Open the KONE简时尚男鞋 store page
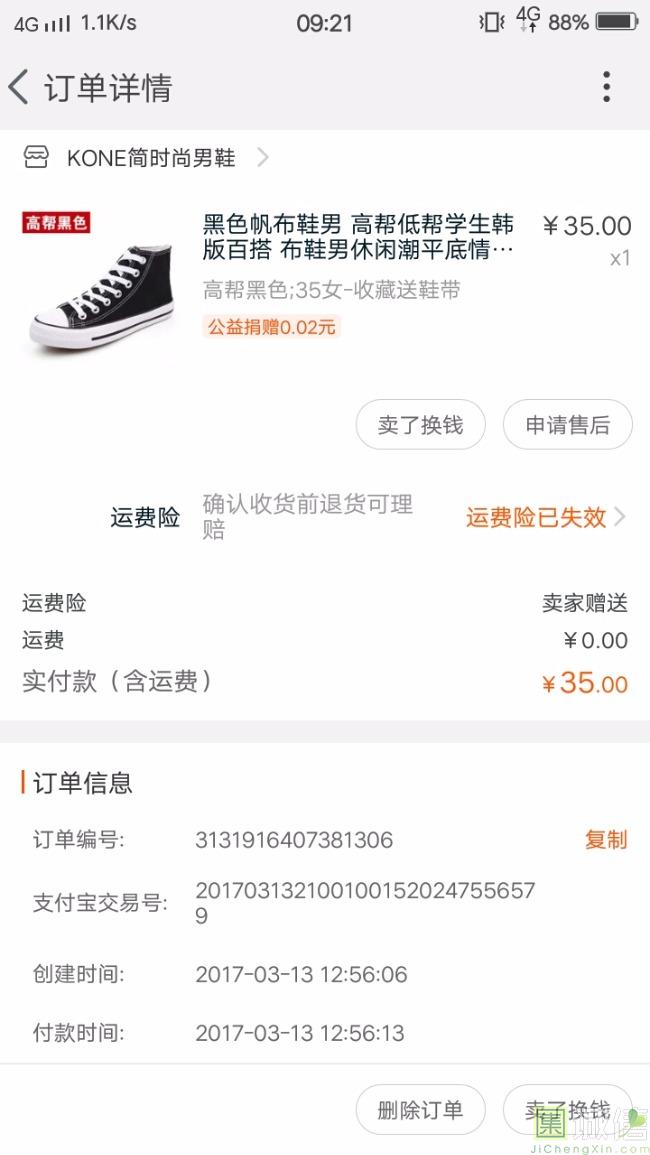The width and height of the screenshot is (650, 1155). point(150,158)
